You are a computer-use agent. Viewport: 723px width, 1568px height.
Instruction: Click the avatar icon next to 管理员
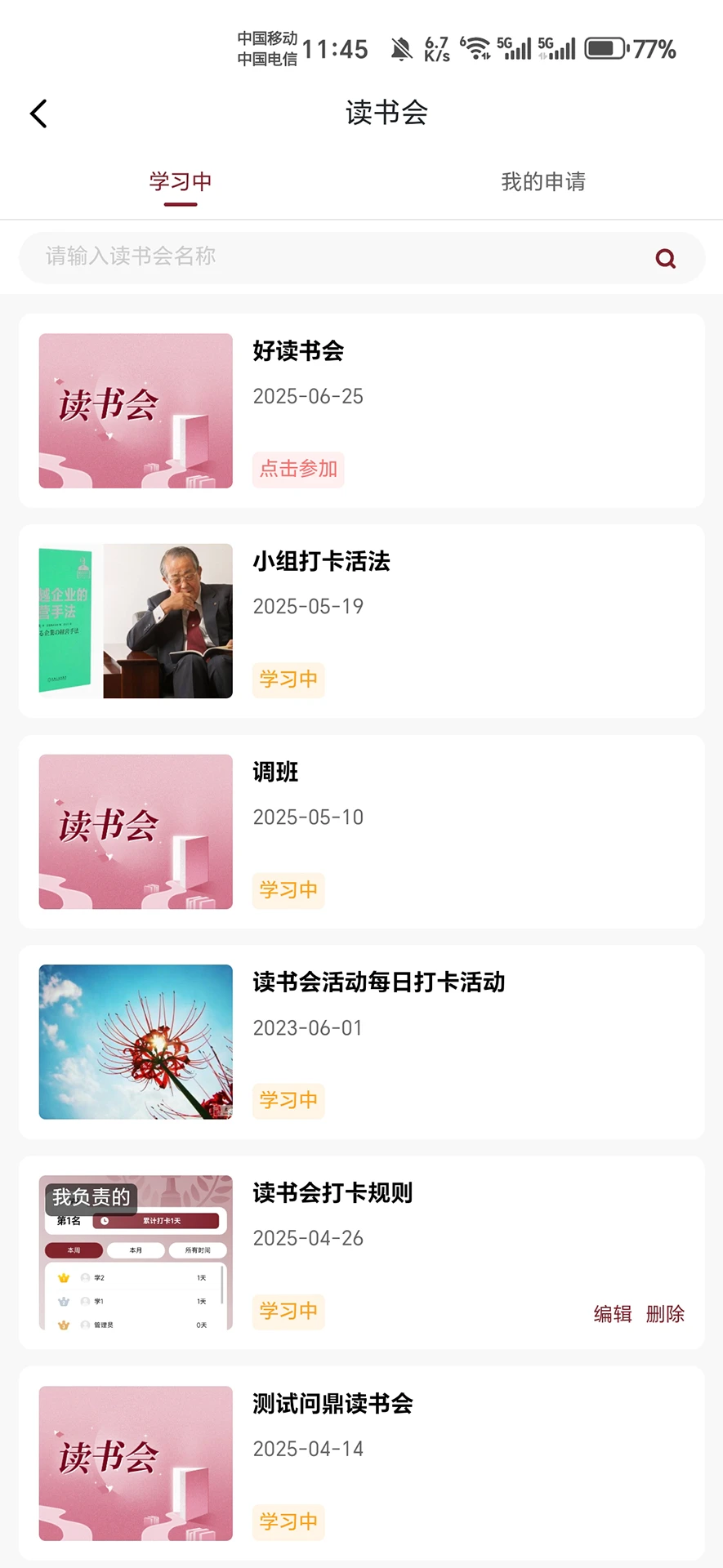[85, 1325]
